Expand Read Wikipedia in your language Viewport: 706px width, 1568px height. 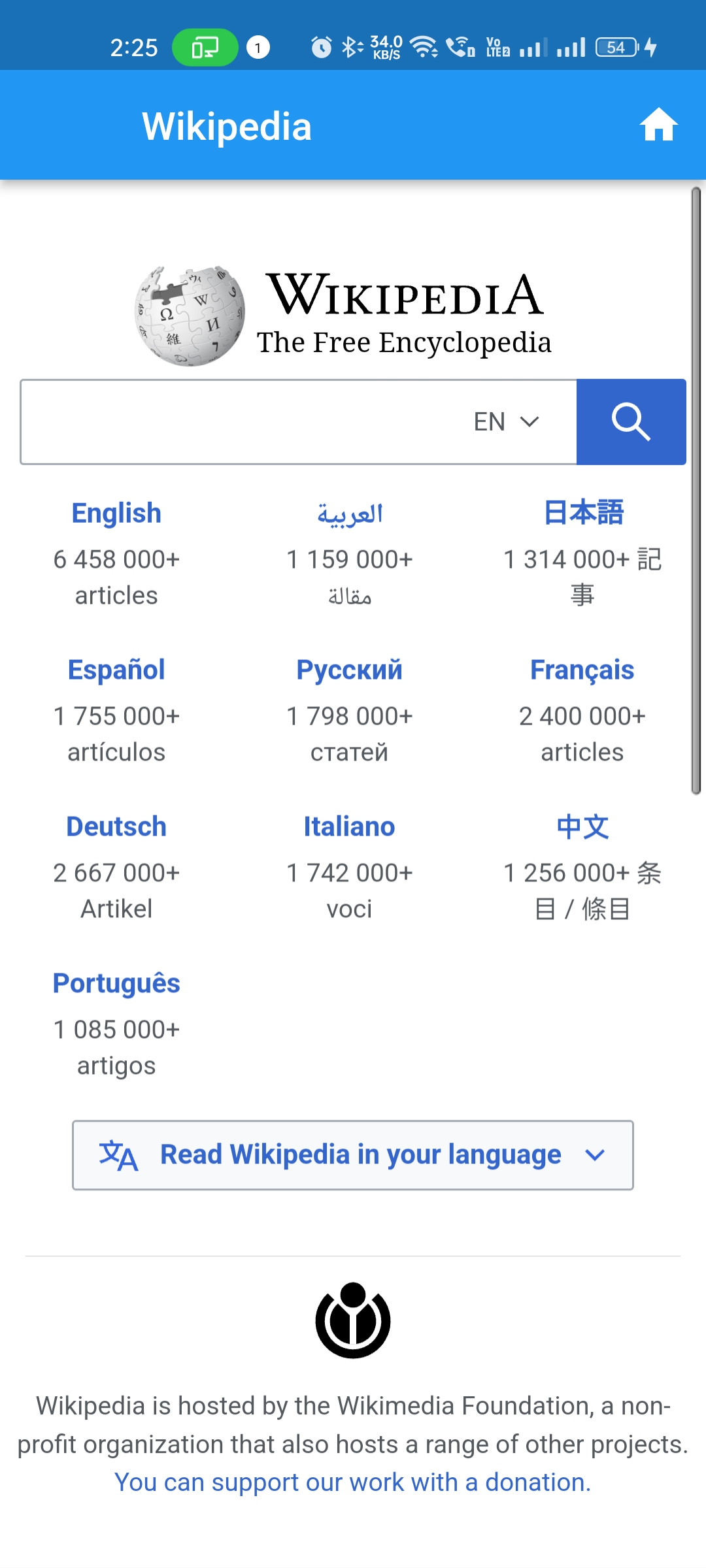point(353,1155)
